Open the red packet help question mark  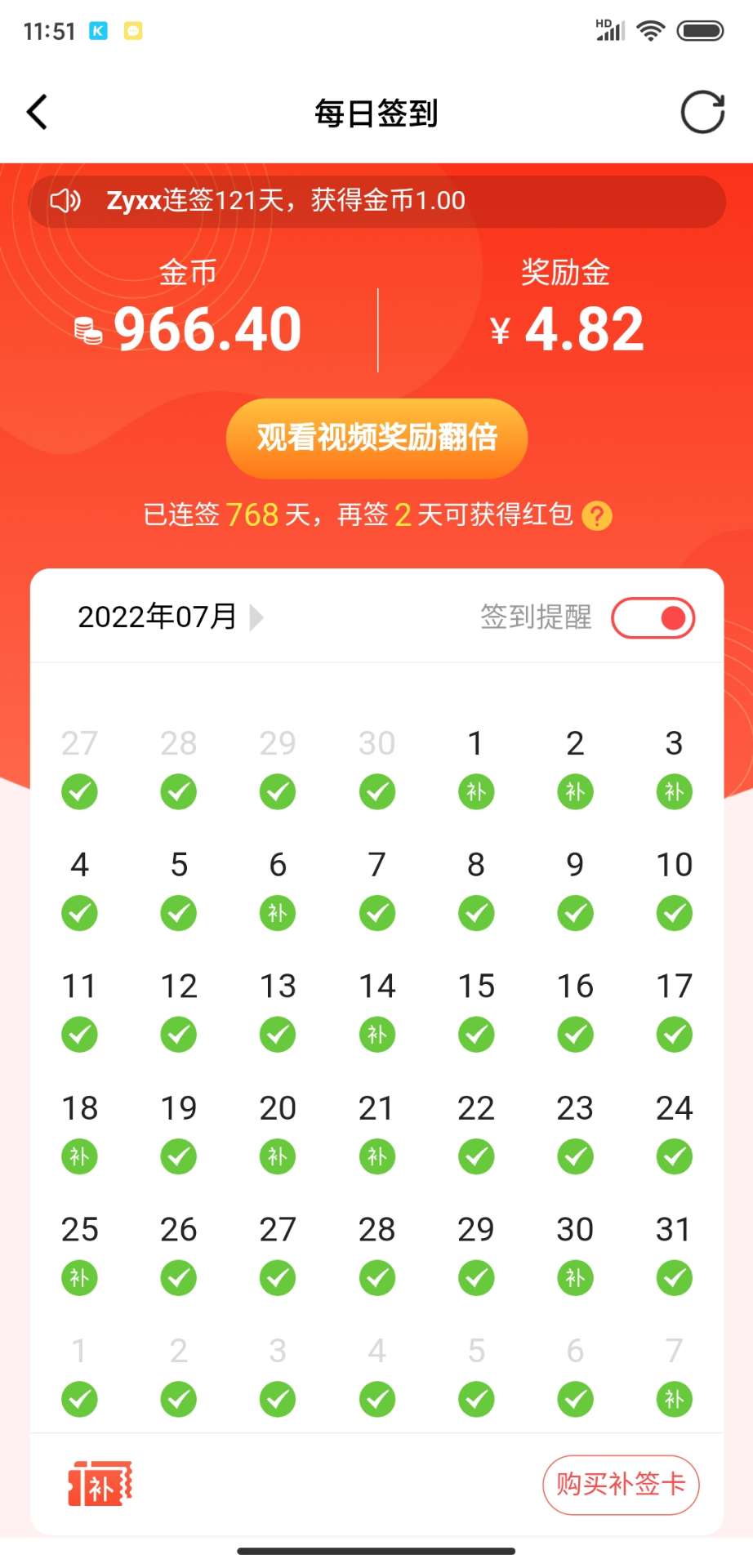597,516
